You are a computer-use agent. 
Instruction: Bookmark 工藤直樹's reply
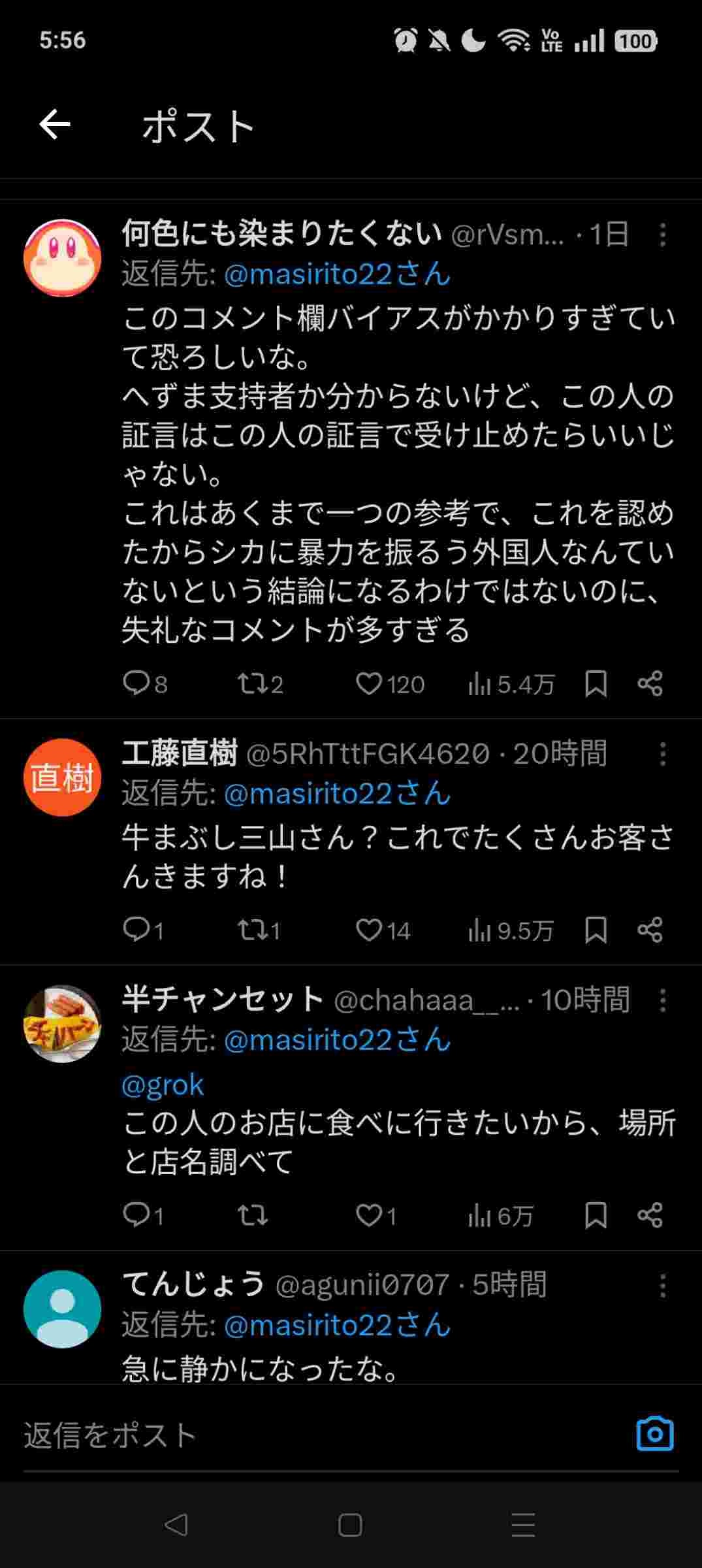[x=596, y=930]
